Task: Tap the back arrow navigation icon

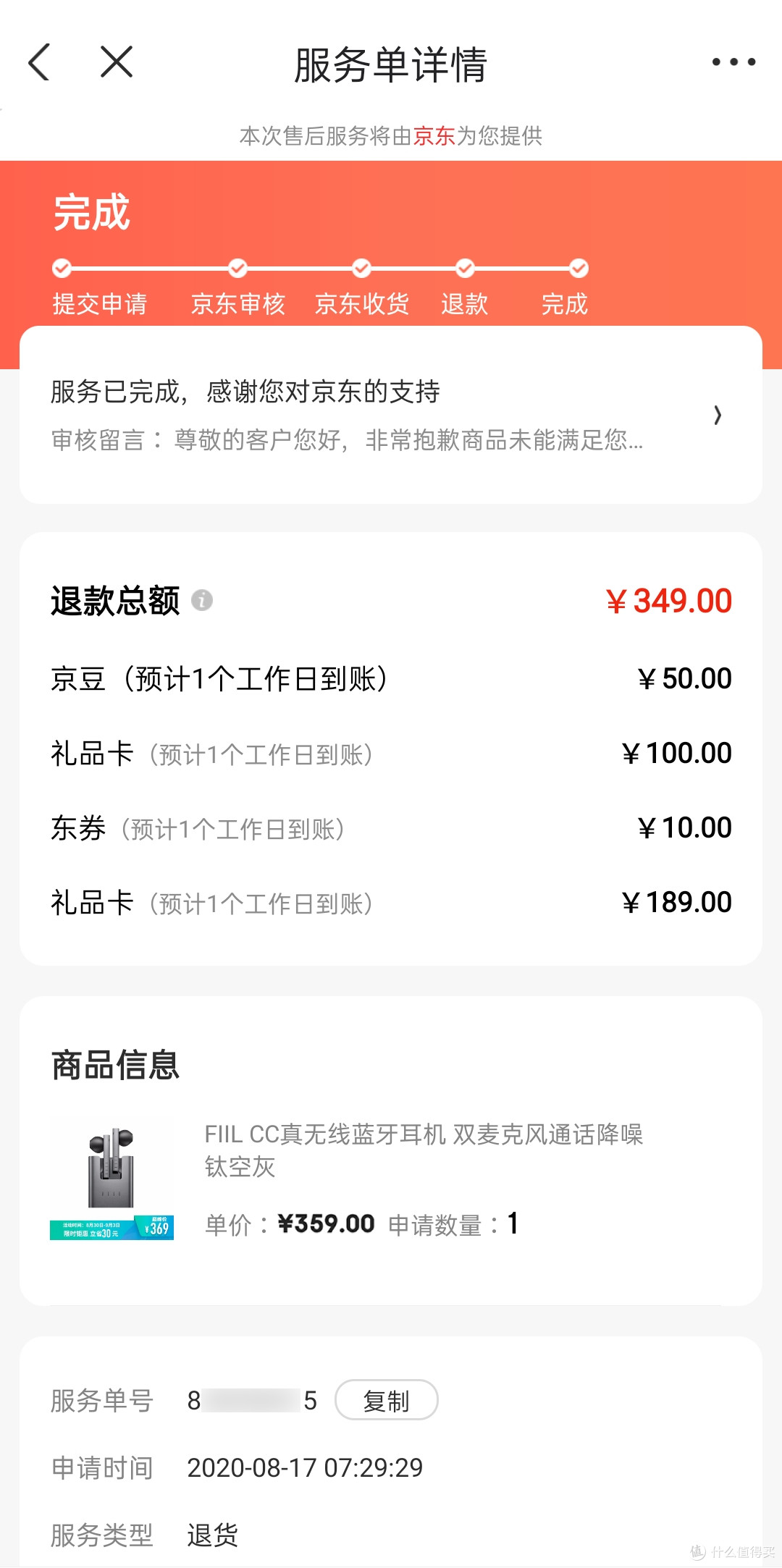Action: click(40, 63)
